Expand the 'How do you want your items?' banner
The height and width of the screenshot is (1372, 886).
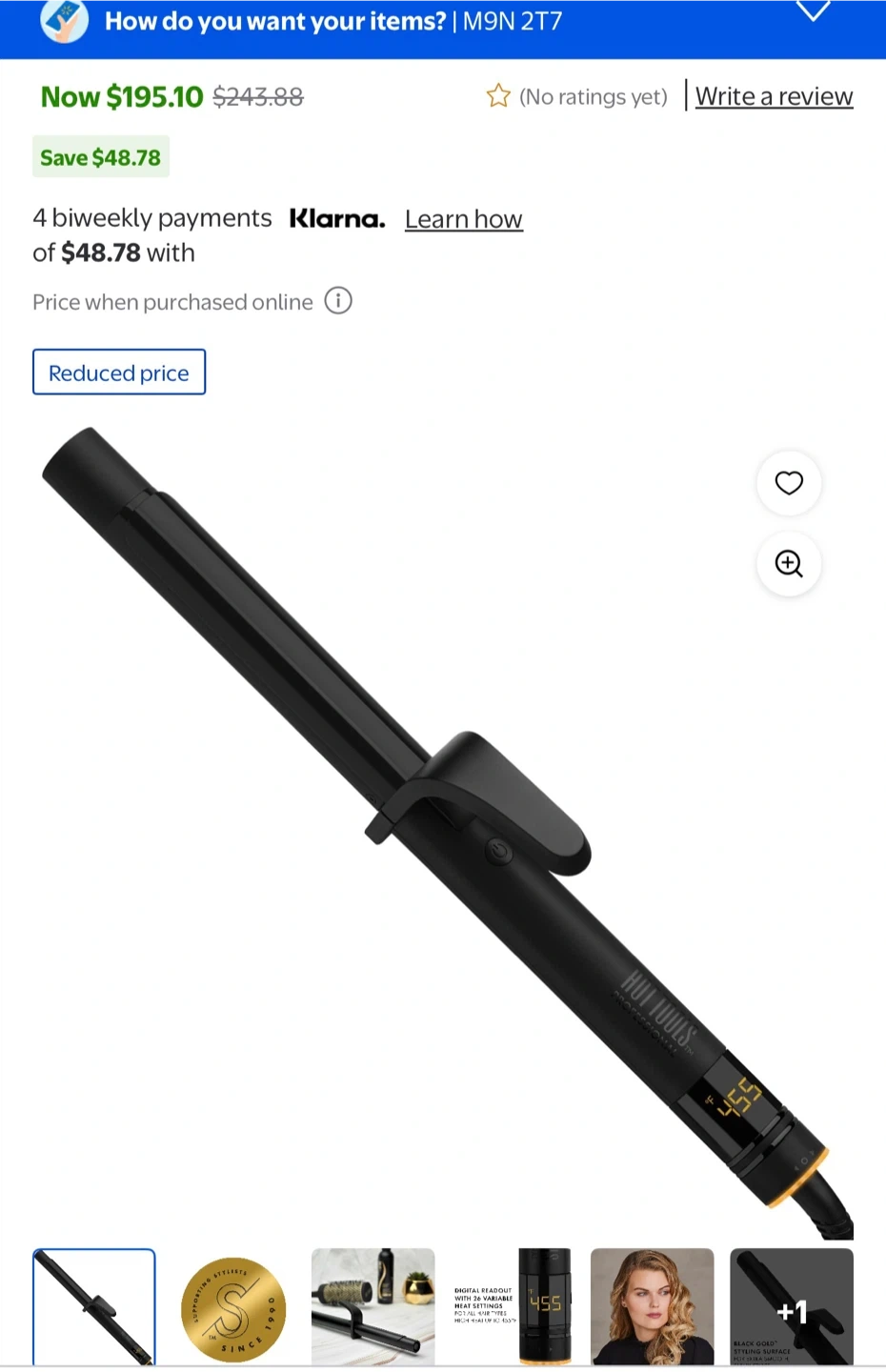(813, 13)
